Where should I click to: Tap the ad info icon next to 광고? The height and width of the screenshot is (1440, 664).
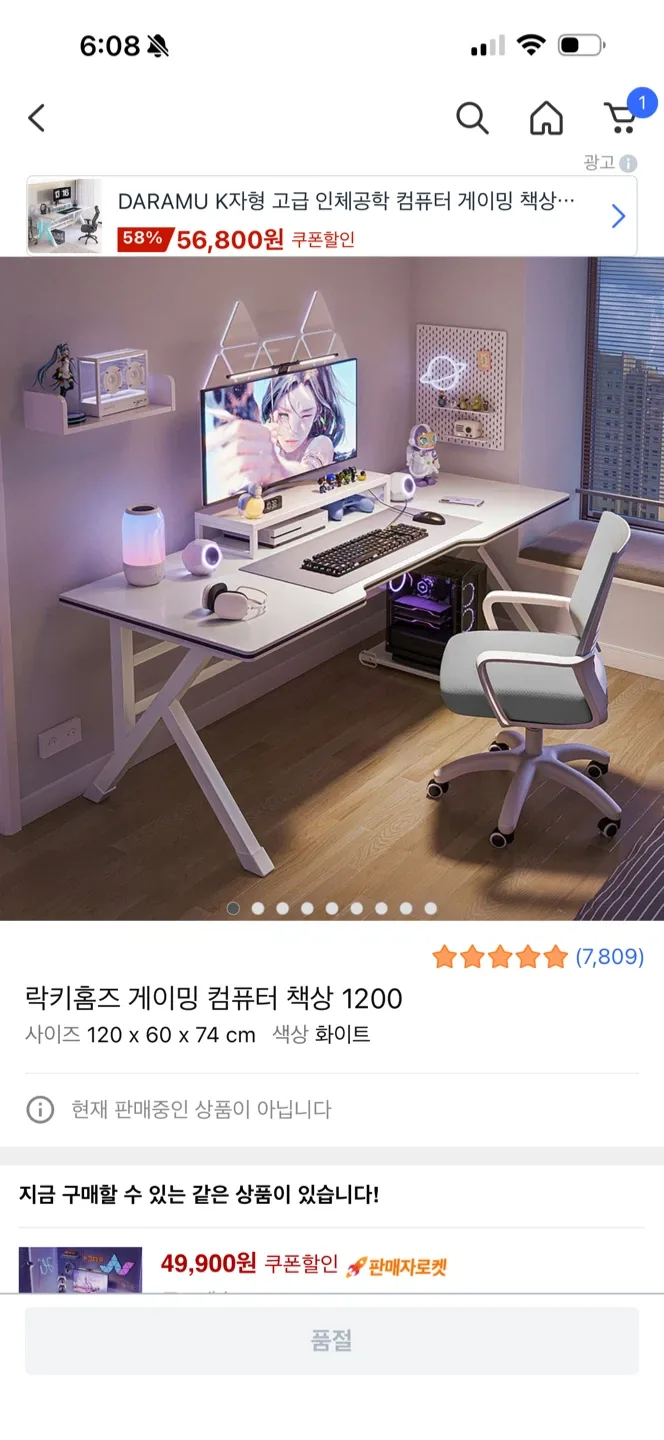coord(628,163)
